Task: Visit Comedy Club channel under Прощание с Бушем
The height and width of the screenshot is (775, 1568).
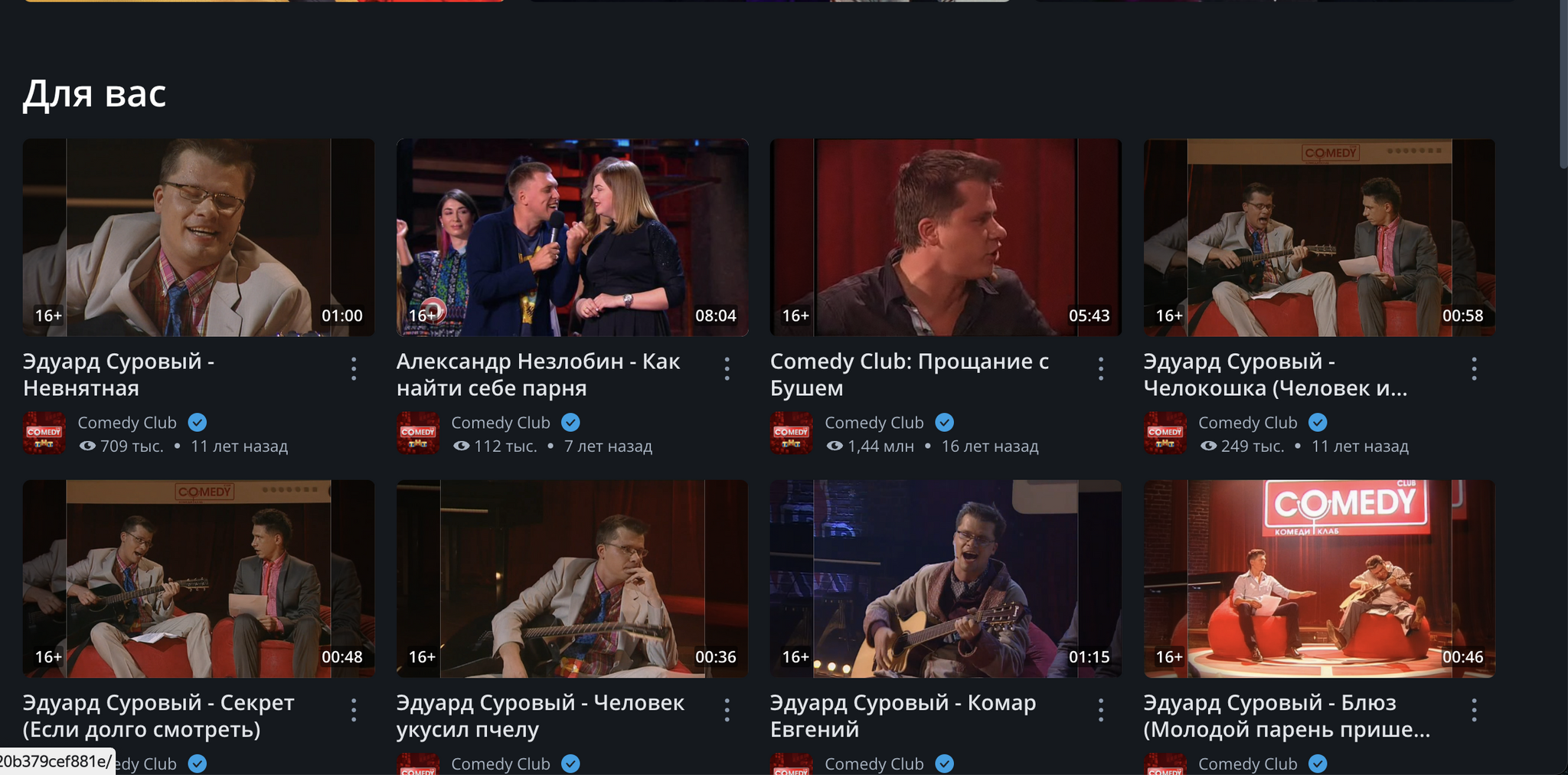Action: 874,423
